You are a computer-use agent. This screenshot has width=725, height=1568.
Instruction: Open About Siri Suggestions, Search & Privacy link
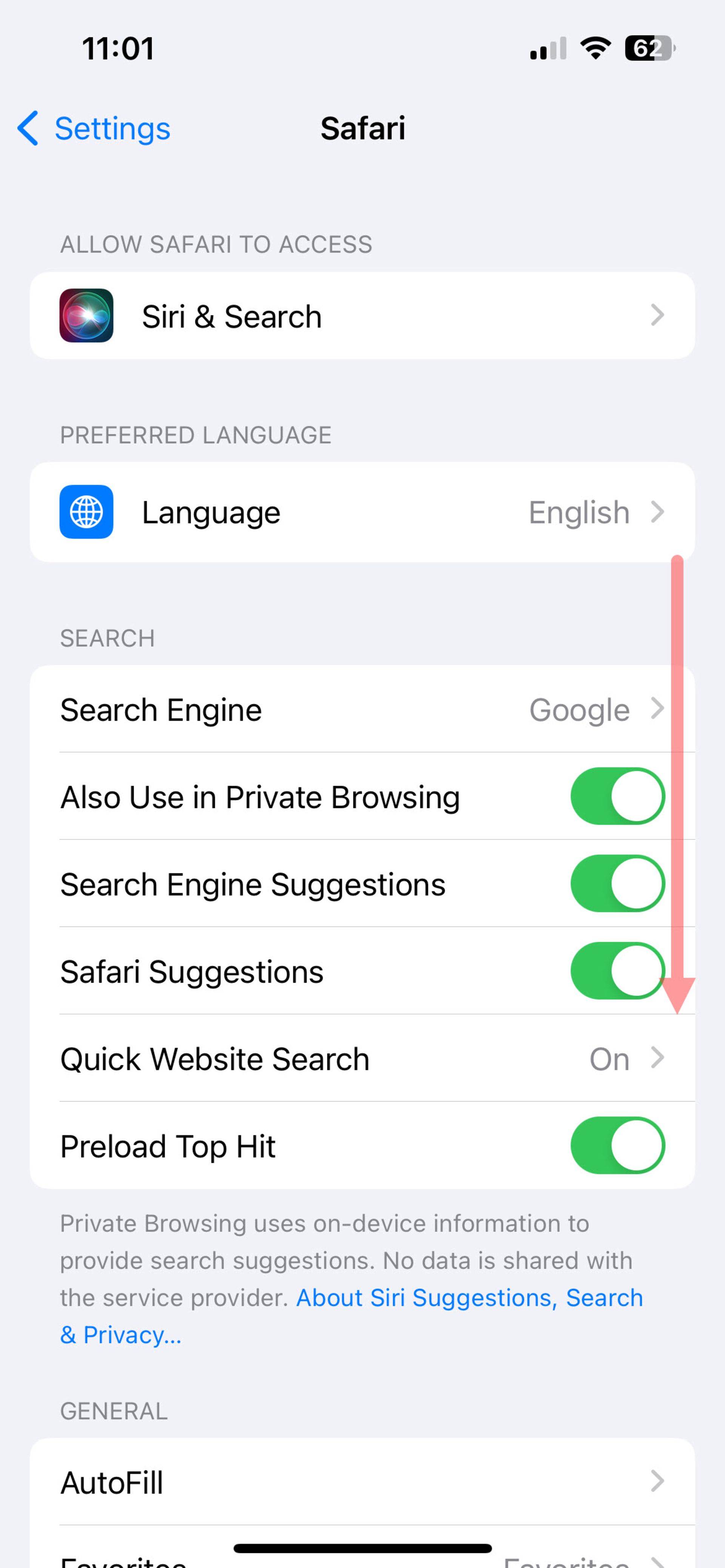click(x=469, y=1298)
